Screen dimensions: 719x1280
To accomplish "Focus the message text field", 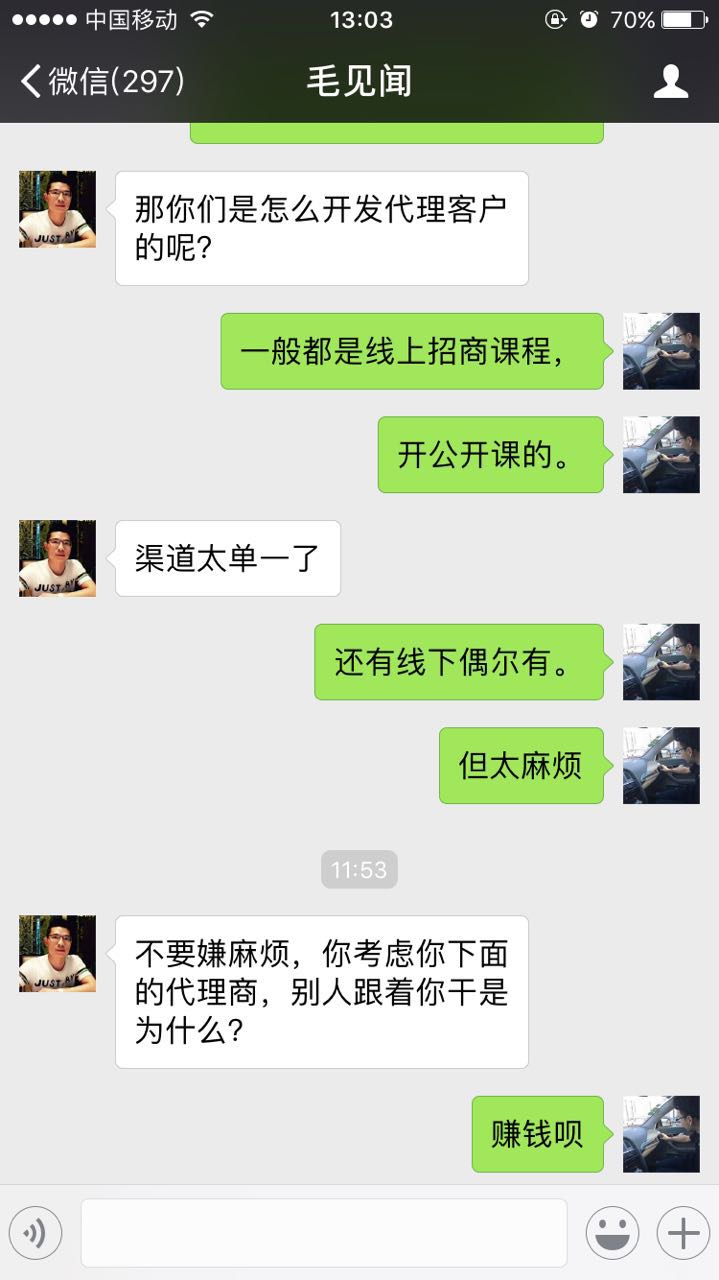I will [x=323, y=1233].
